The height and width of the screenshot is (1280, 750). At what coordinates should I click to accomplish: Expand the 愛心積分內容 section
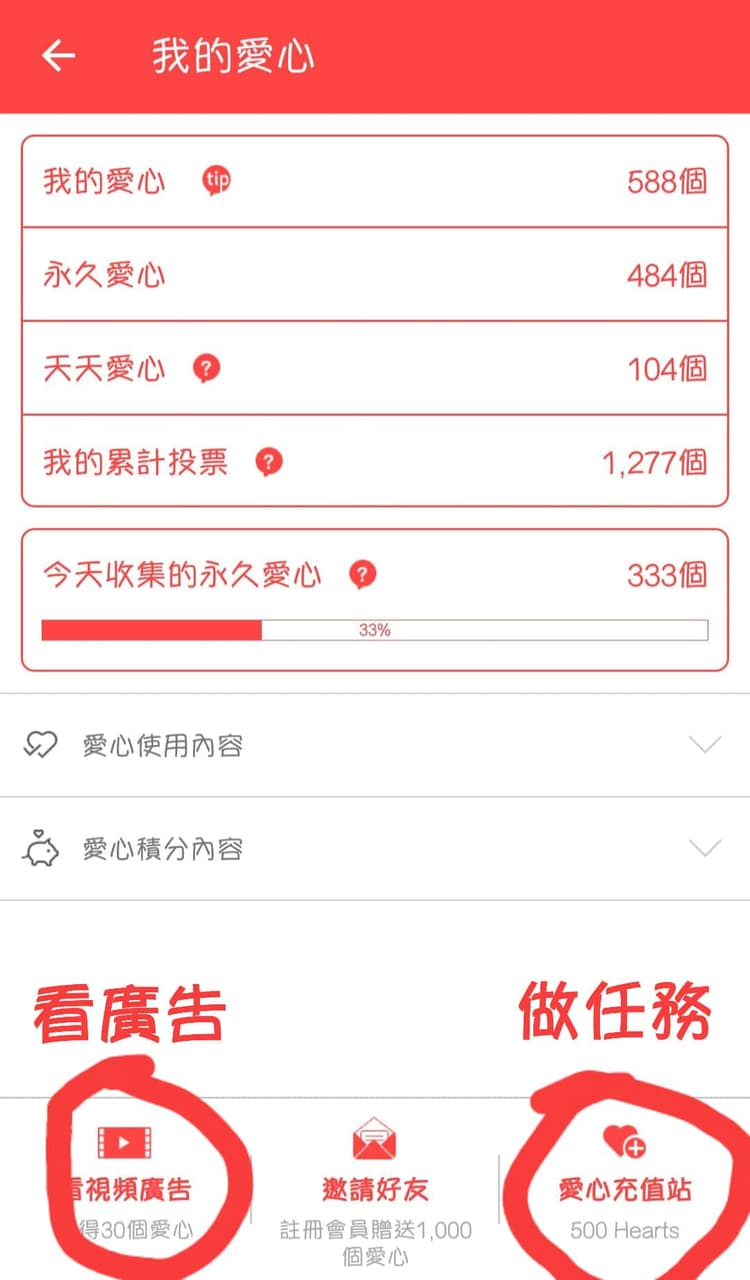(375, 849)
